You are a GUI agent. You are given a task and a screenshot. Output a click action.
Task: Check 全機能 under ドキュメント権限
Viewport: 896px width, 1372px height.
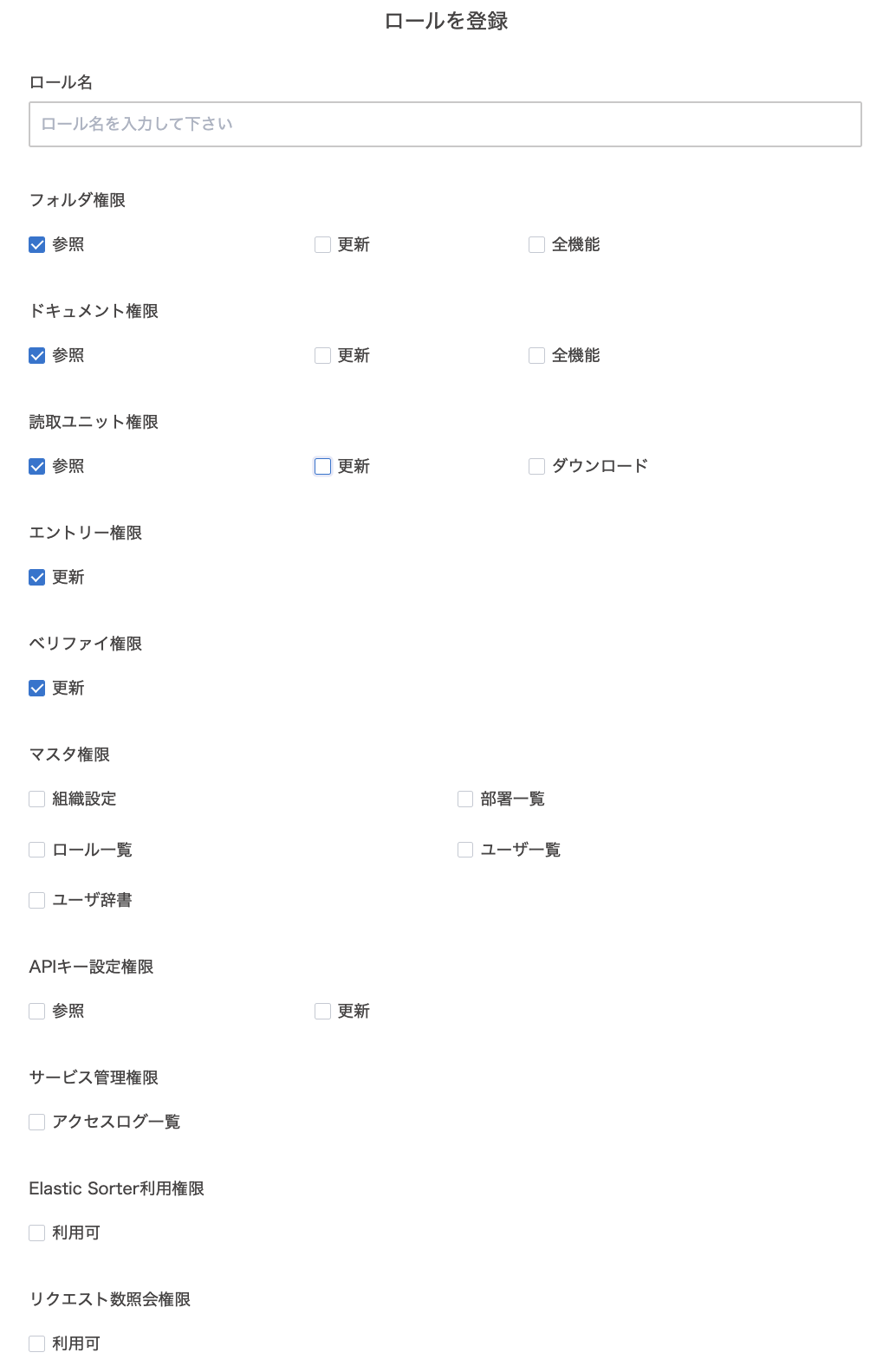[537, 356]
